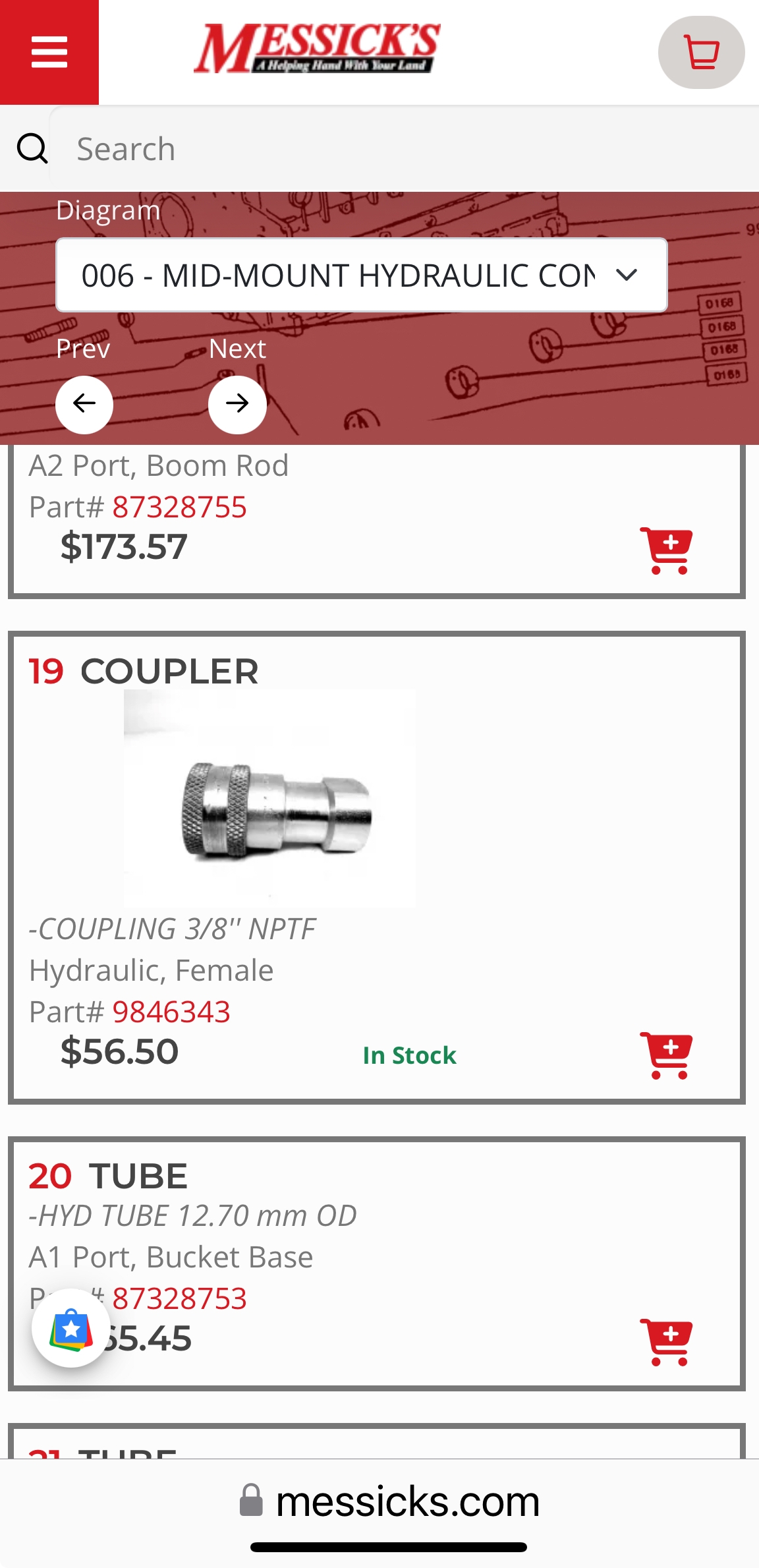Viewport: 759px width, 1568px height.
Task: Go to the next diagram
Action: coord(237,404)
